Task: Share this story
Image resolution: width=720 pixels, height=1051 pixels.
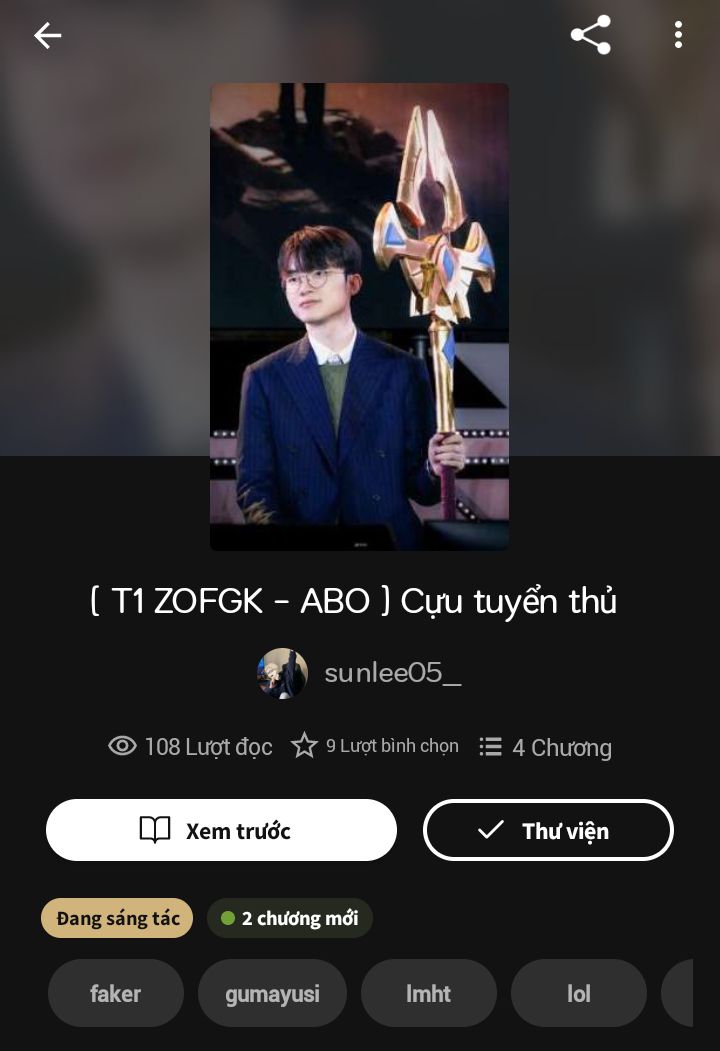Action: 590,35
